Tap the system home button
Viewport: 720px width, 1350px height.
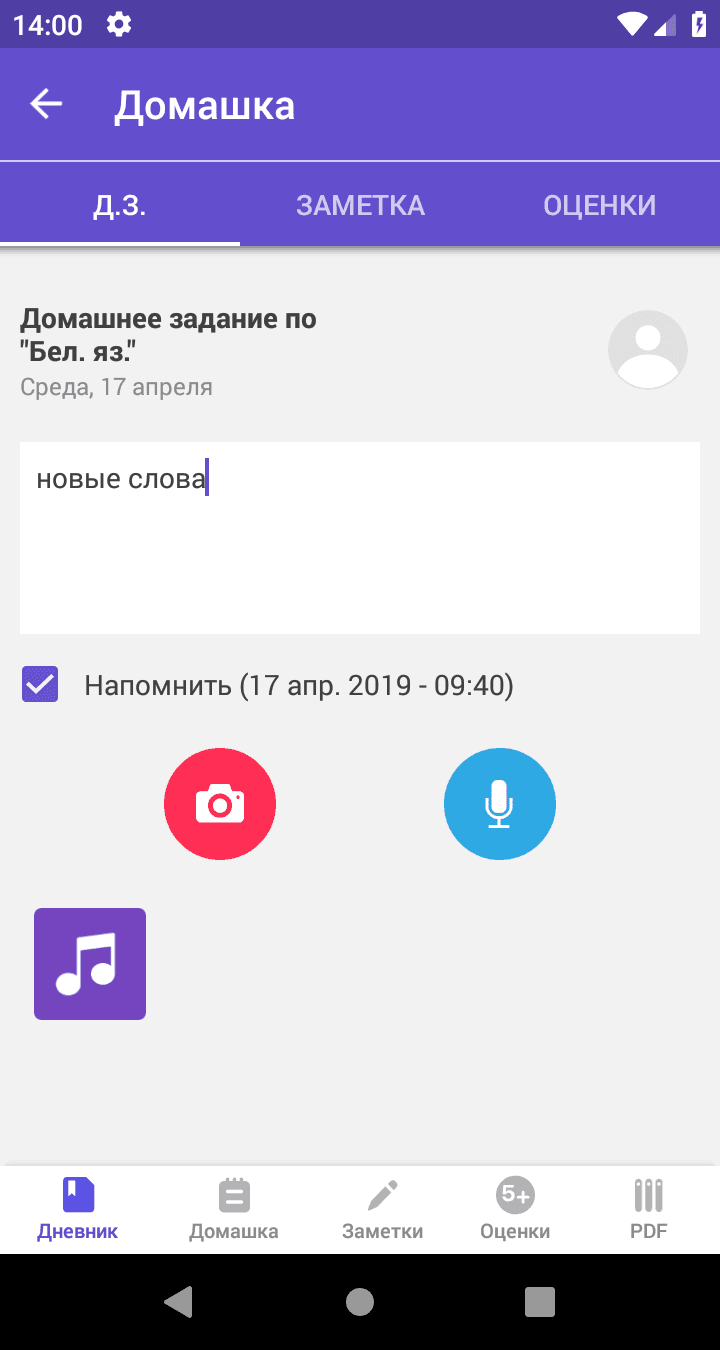[x=360, y=1301]
